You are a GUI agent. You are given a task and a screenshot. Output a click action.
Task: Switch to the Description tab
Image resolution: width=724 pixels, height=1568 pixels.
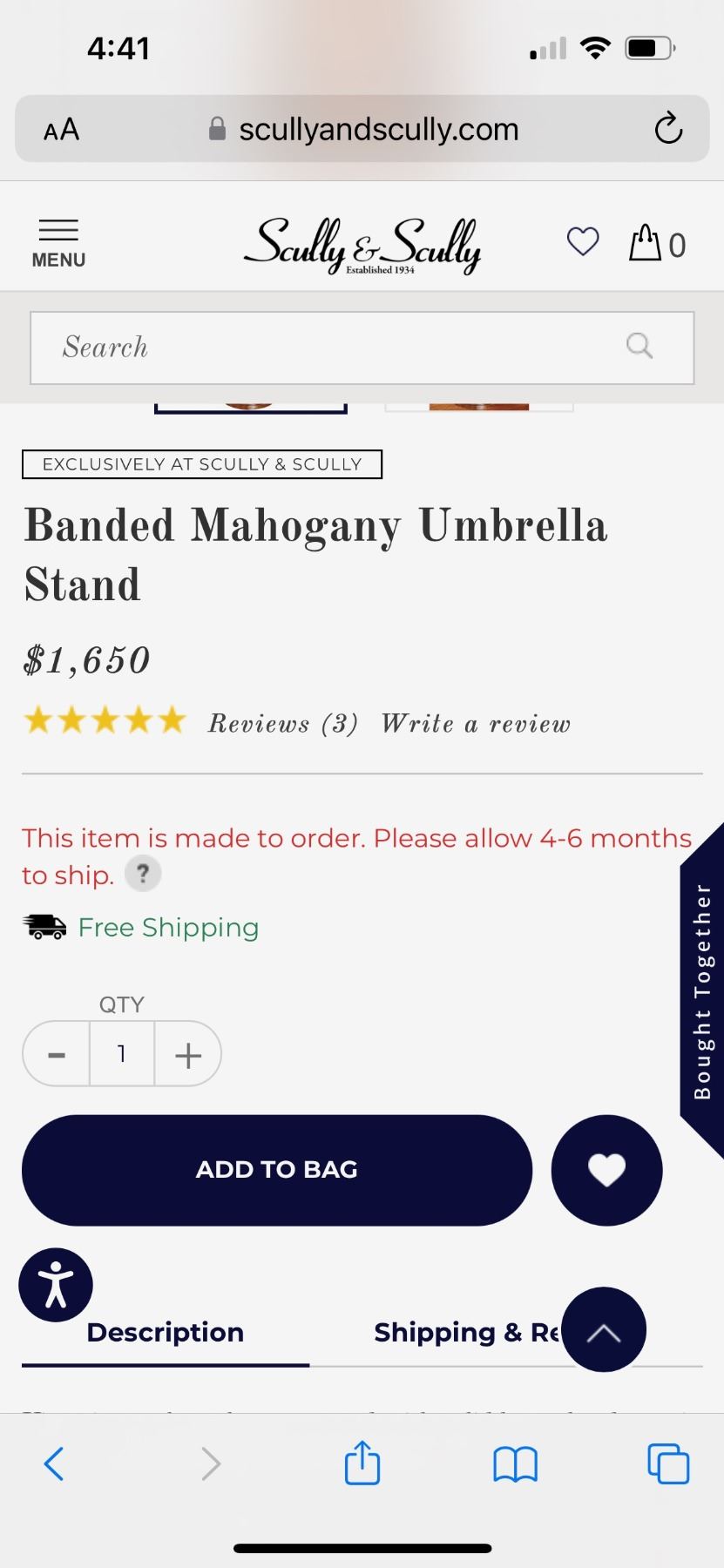(x=166, y=1333)
